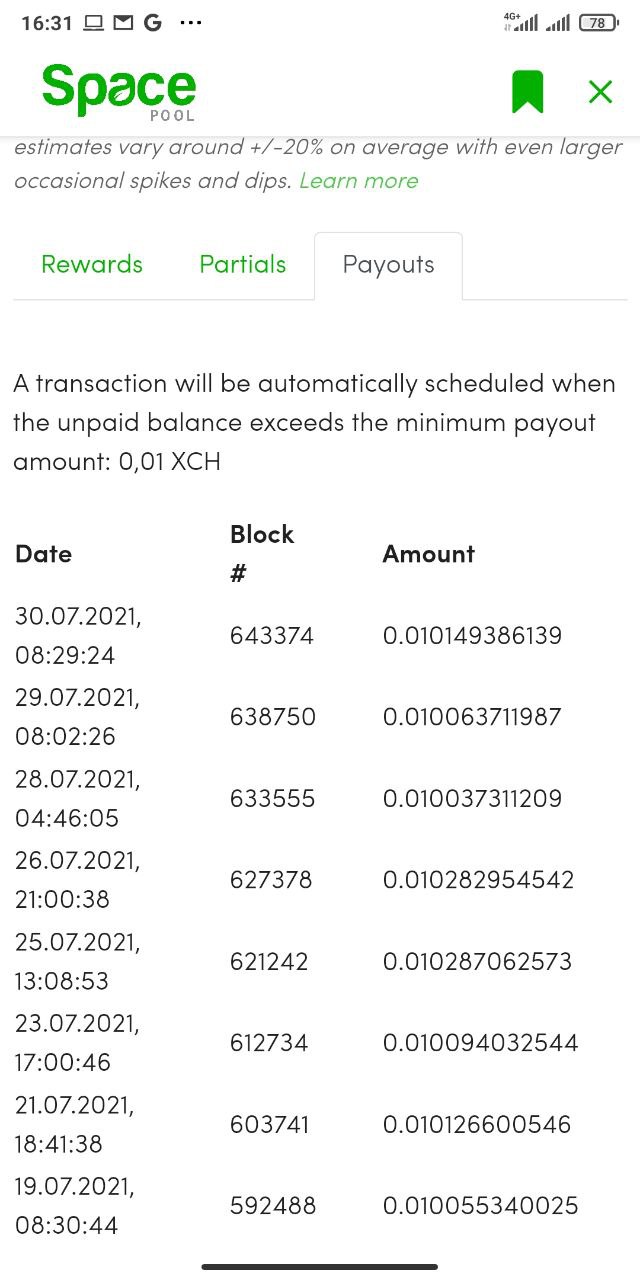Select the Payouts tab

click(388, 265)
